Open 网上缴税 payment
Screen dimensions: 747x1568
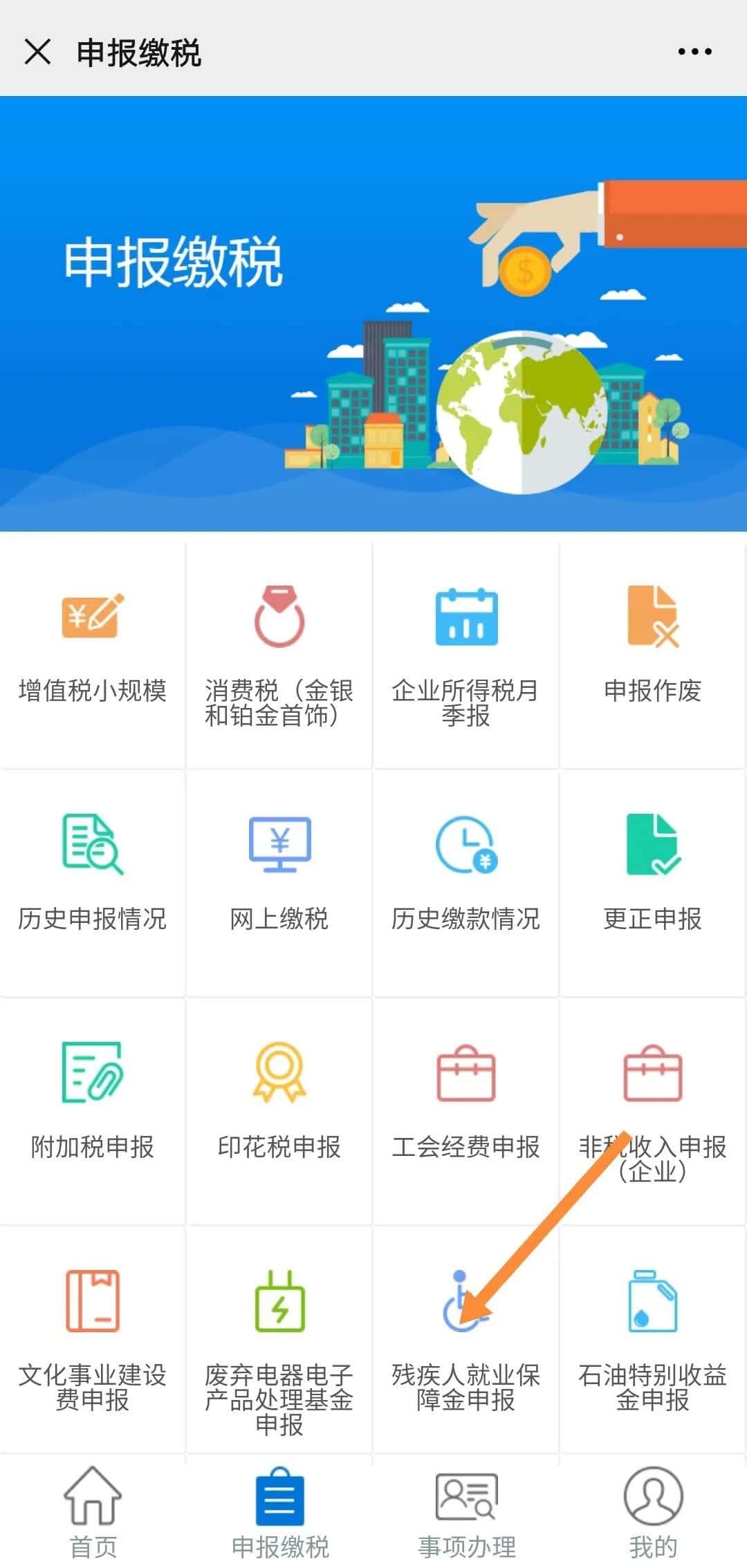(279, 881)
